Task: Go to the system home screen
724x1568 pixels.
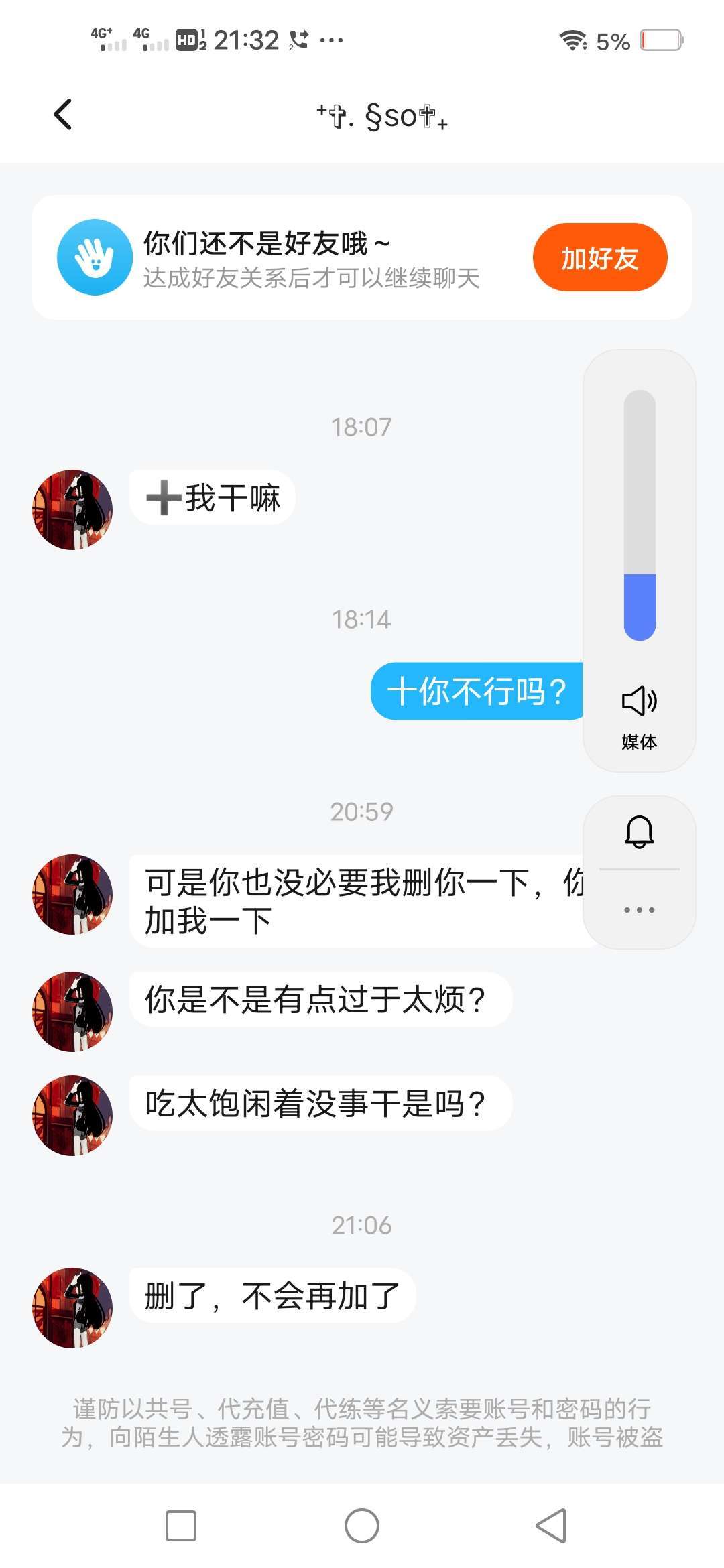Action: tap(362, 1526)
